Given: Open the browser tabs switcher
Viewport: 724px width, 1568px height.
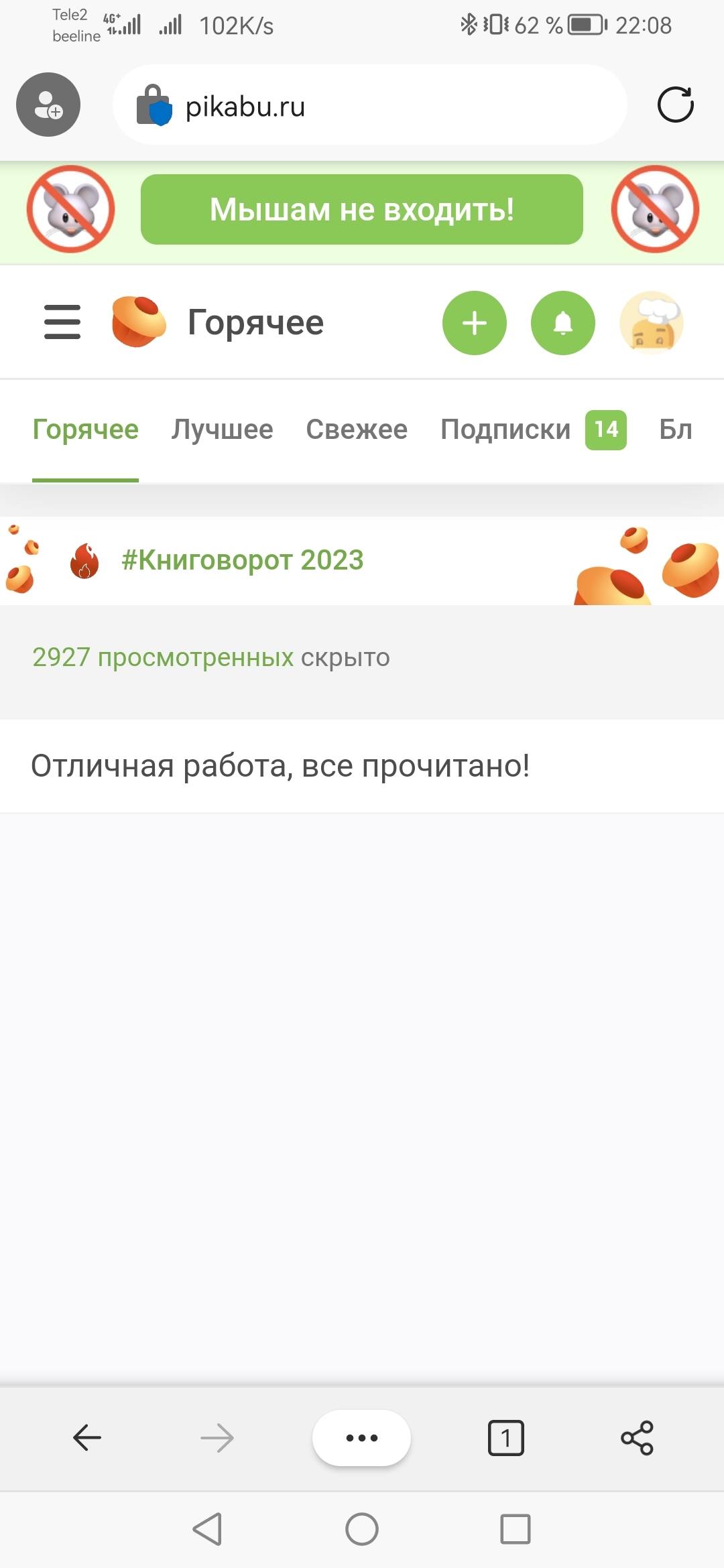Looking at the screenshot, I should pyautogui.click(x=505, y=1437).
